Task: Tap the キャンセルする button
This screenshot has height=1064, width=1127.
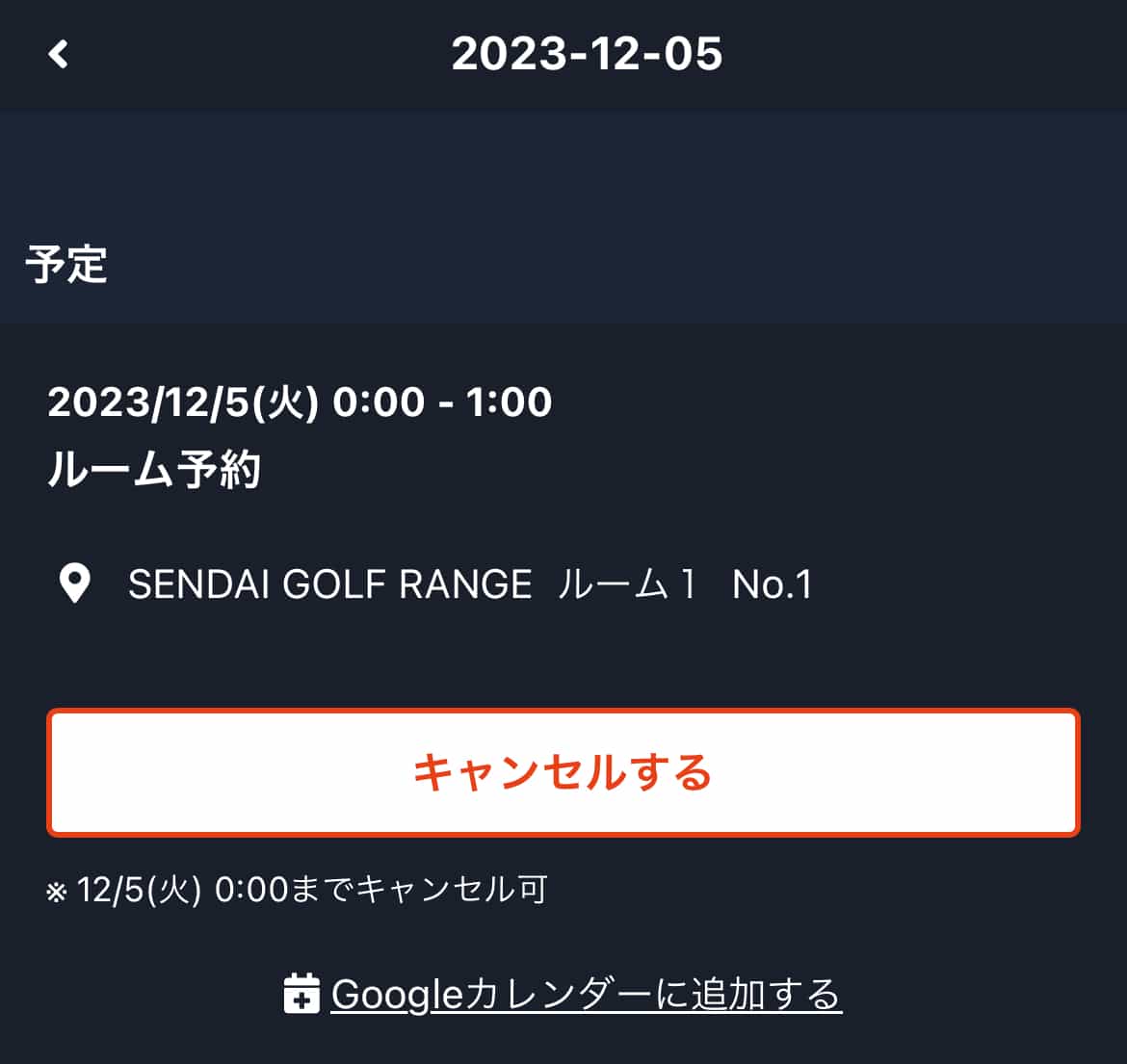Action: 563,772
